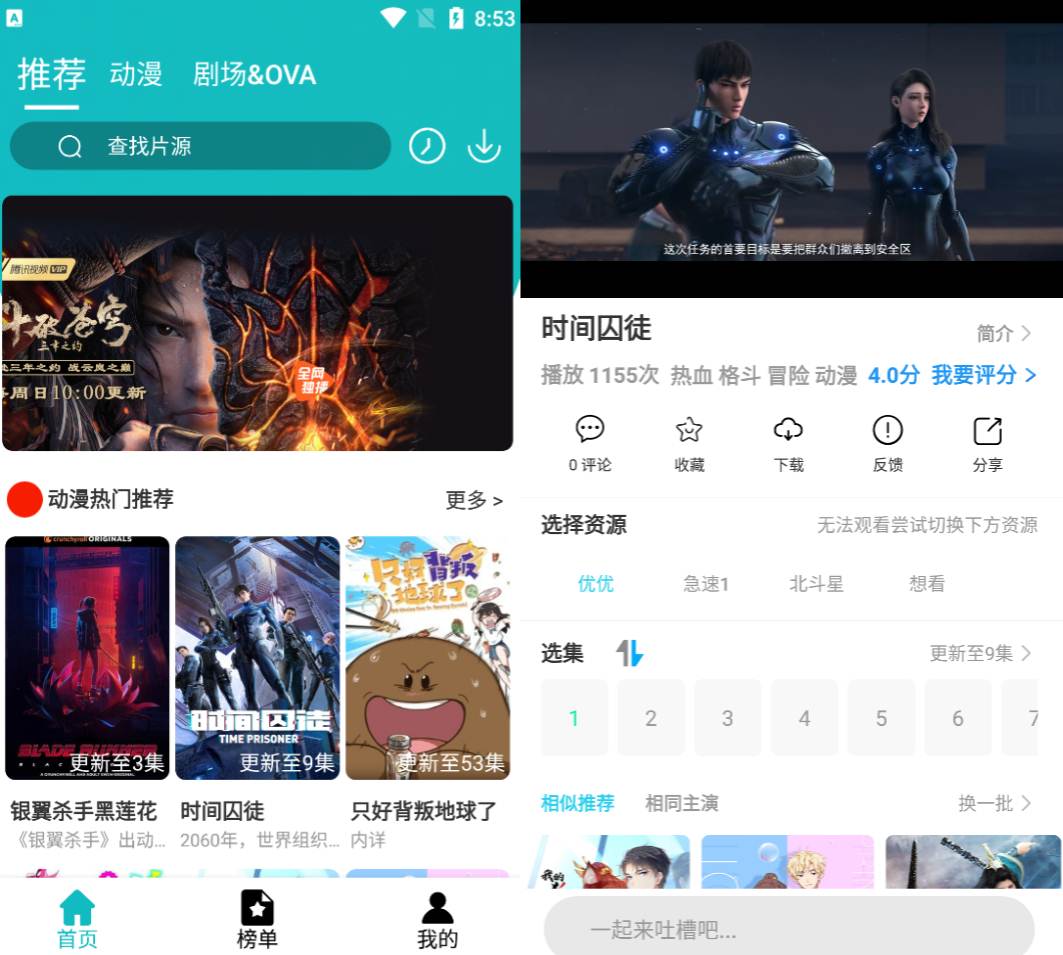Image resolution: width=1063 pixels, height=955 pixels.
Task: Tap 我要评分 to rate the show
Action: tap(983, 375)
